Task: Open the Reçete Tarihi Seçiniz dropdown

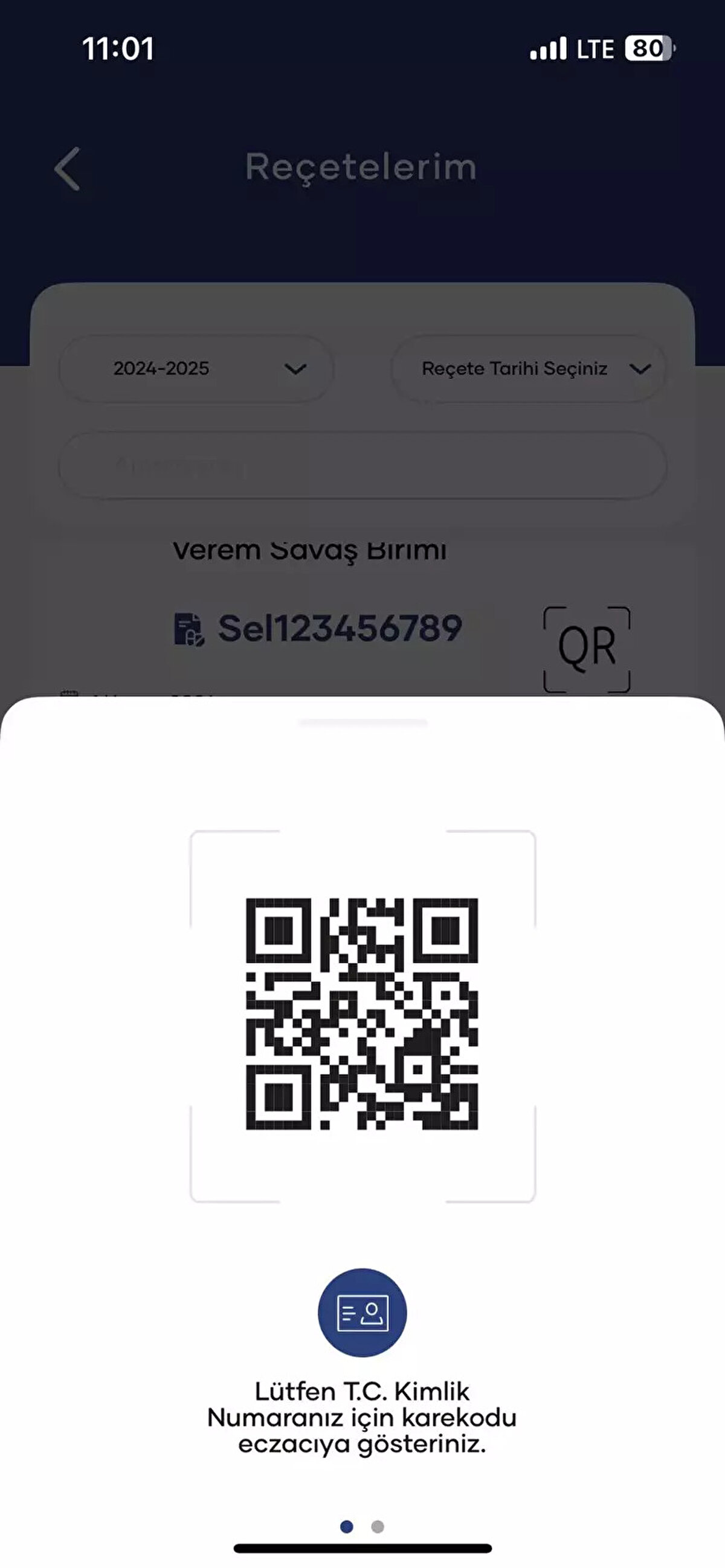Action: [529, 369]
